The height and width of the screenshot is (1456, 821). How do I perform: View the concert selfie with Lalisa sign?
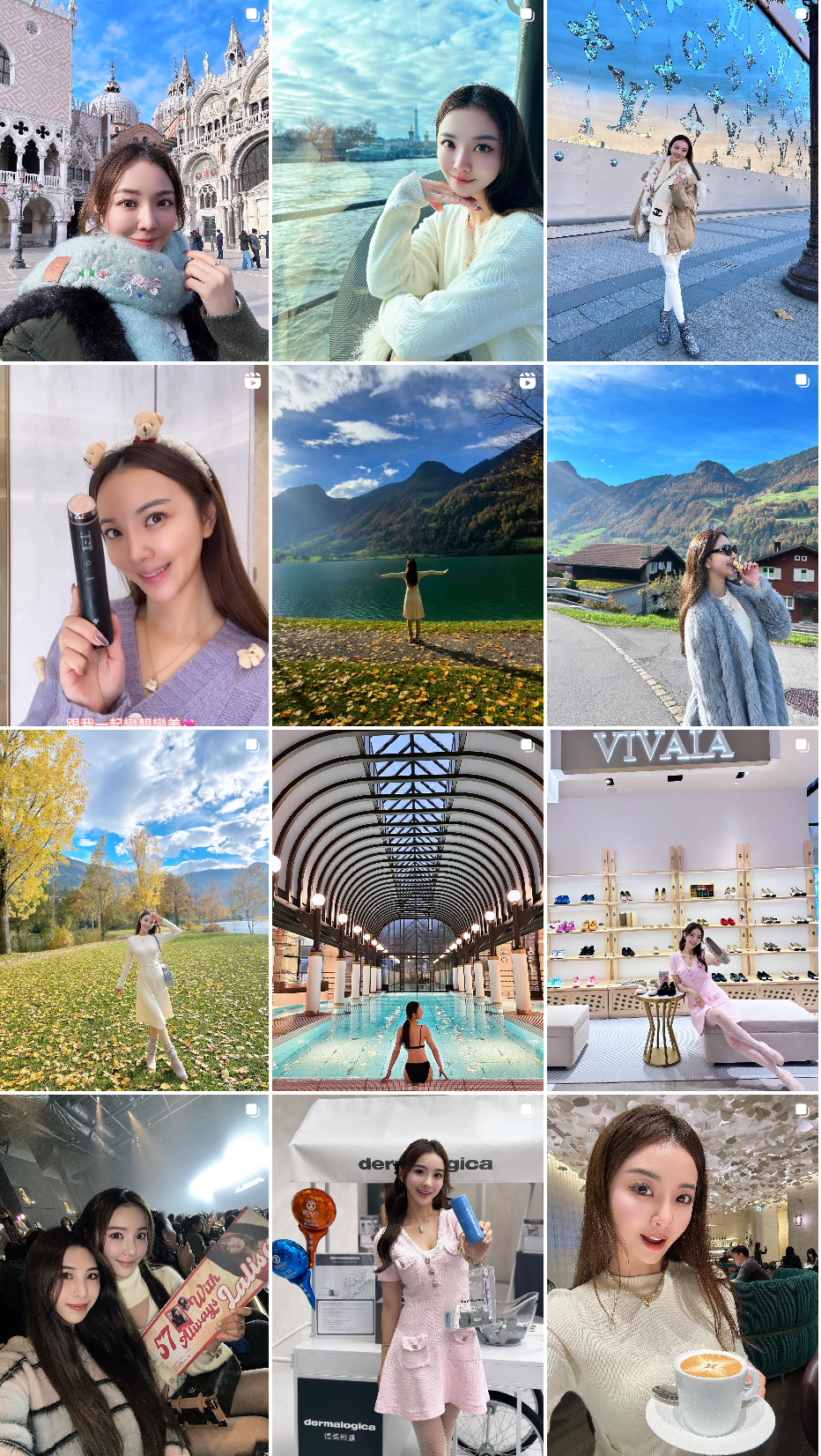coord(134,1274)
